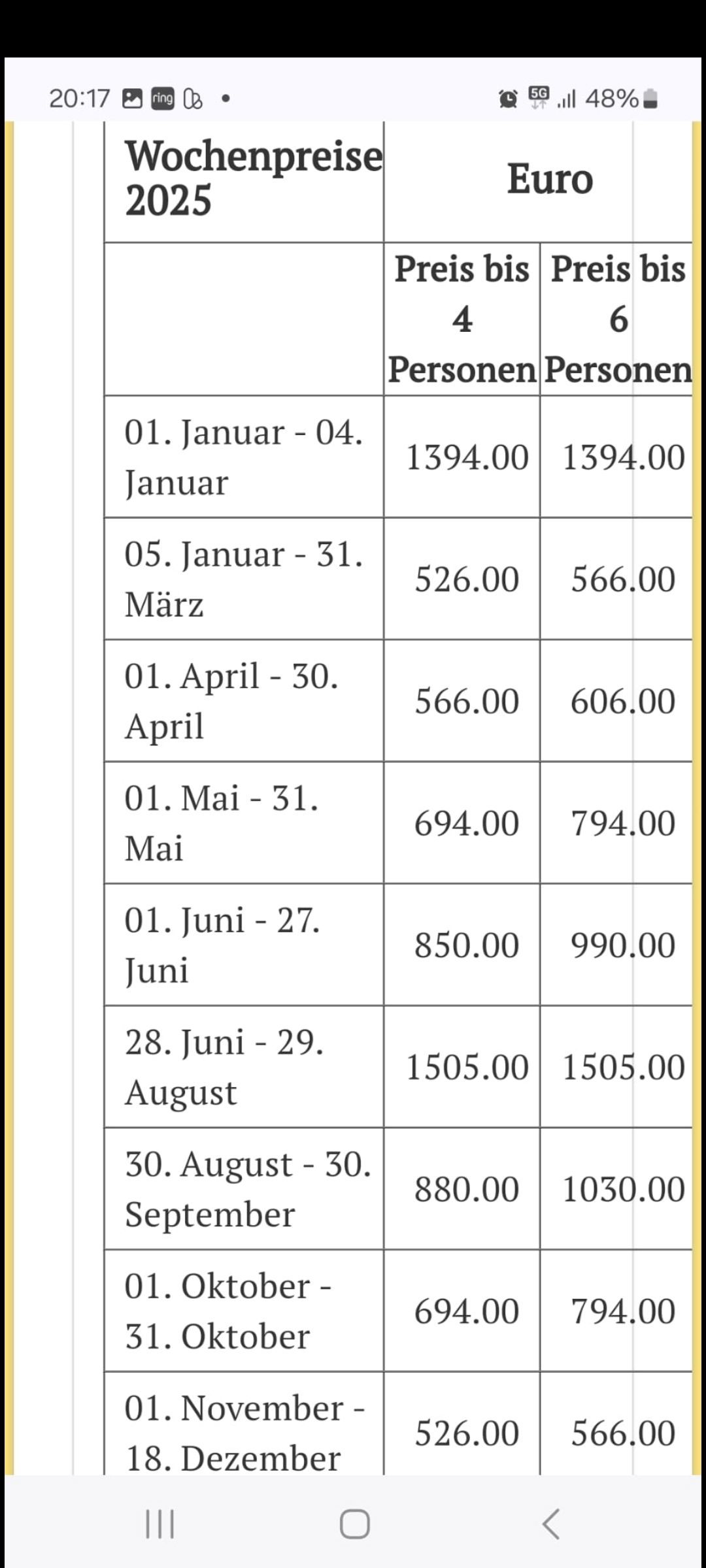The width and height of the screenshot is (706, 1568).
Task: Tap the system back button
Action: point(550,1524)
